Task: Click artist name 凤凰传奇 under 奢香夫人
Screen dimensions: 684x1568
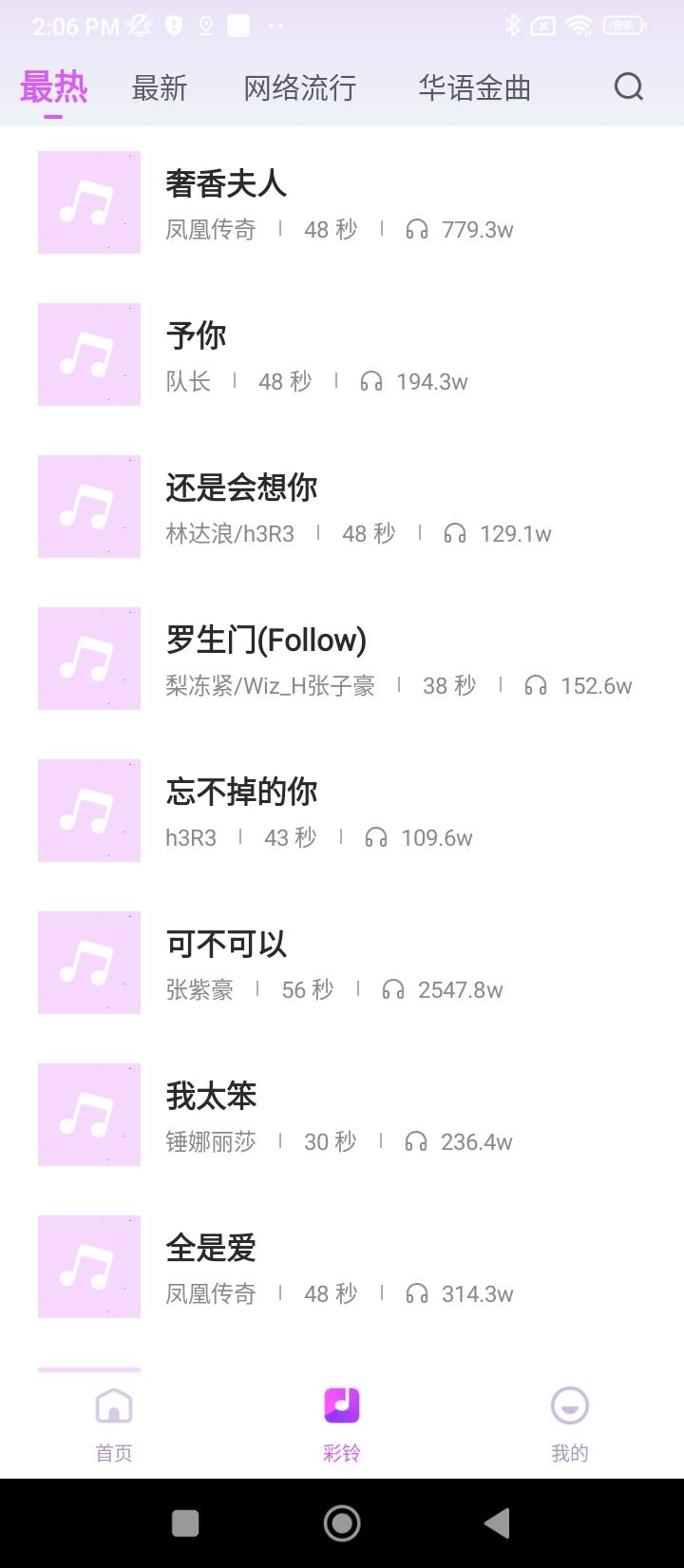Action: pyautogui.click(x=210, y=229)
